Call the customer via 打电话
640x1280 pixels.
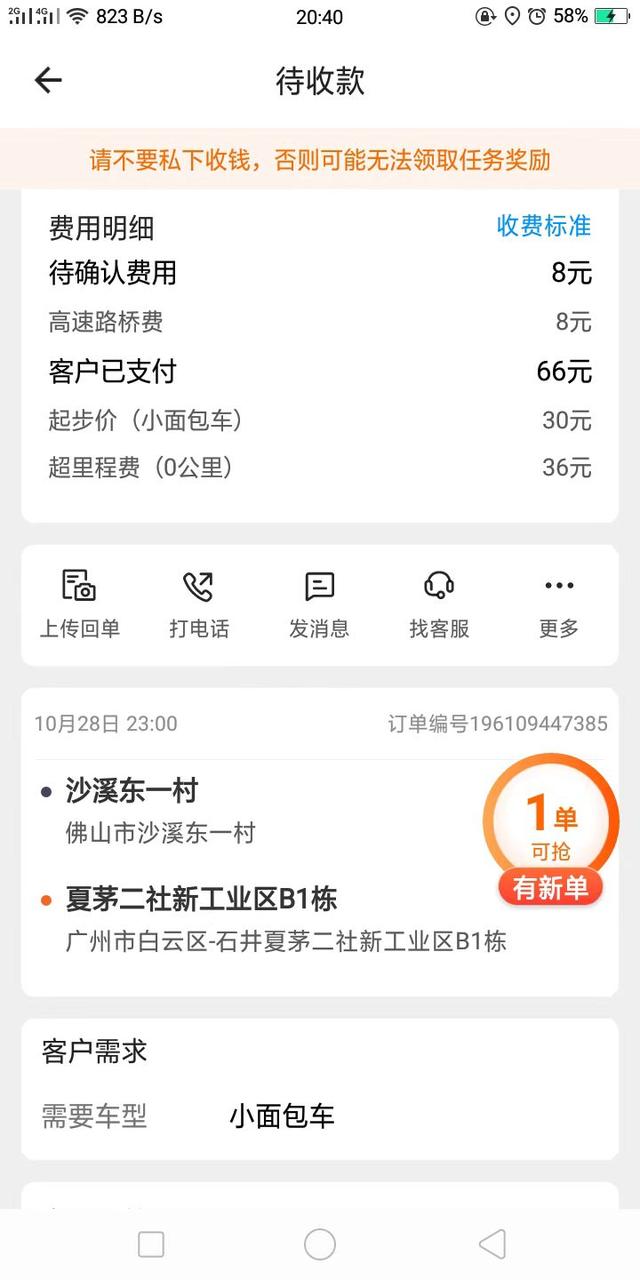click(199, 604)
